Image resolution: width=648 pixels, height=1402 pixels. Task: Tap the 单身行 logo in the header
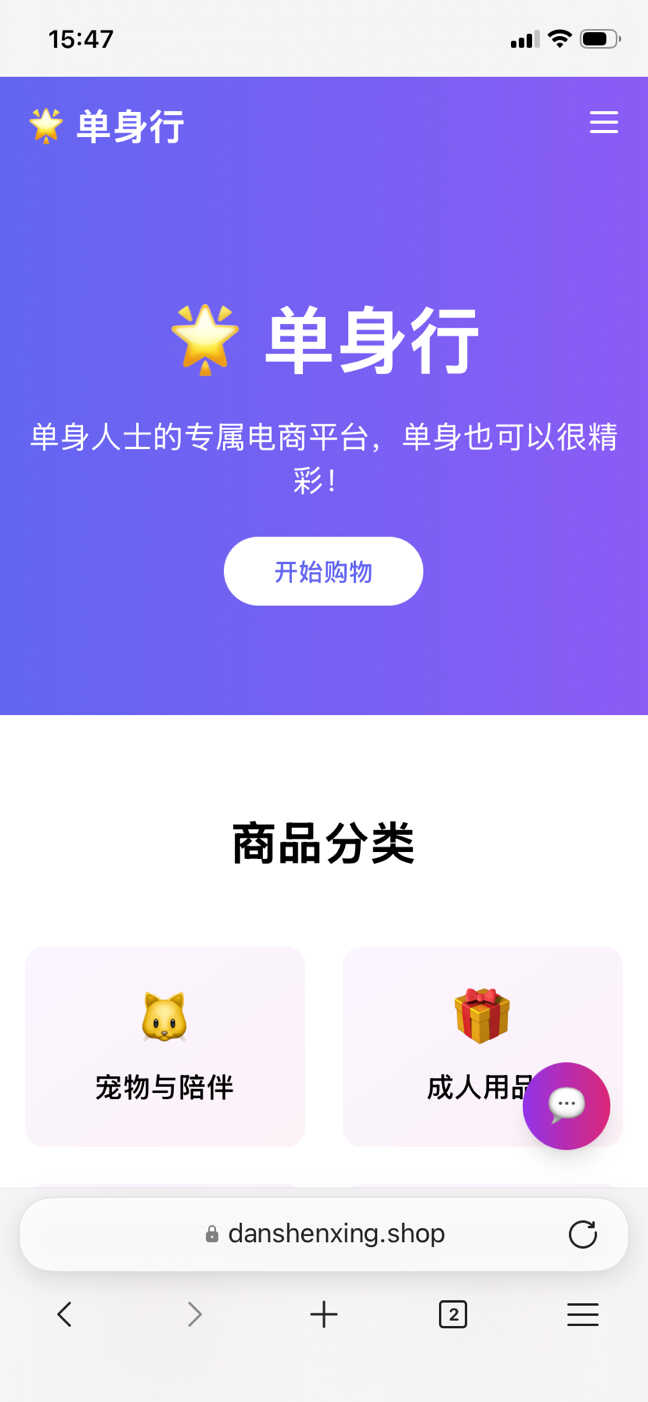pos(106,127)
